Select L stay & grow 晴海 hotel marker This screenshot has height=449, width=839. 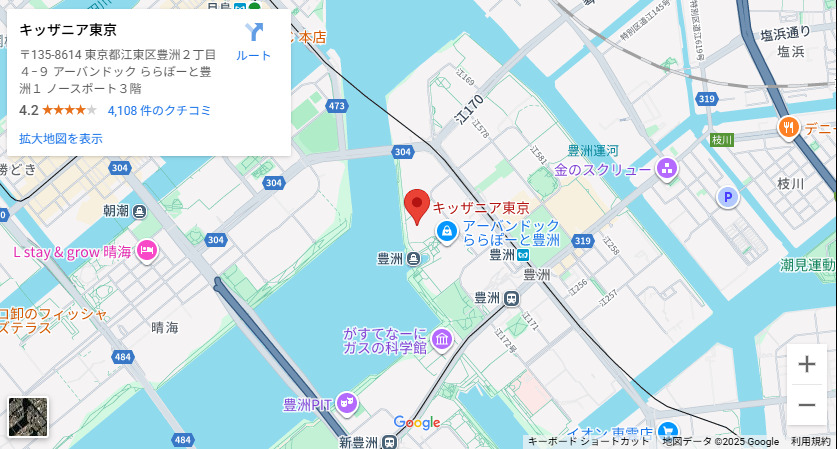[147, 251]
